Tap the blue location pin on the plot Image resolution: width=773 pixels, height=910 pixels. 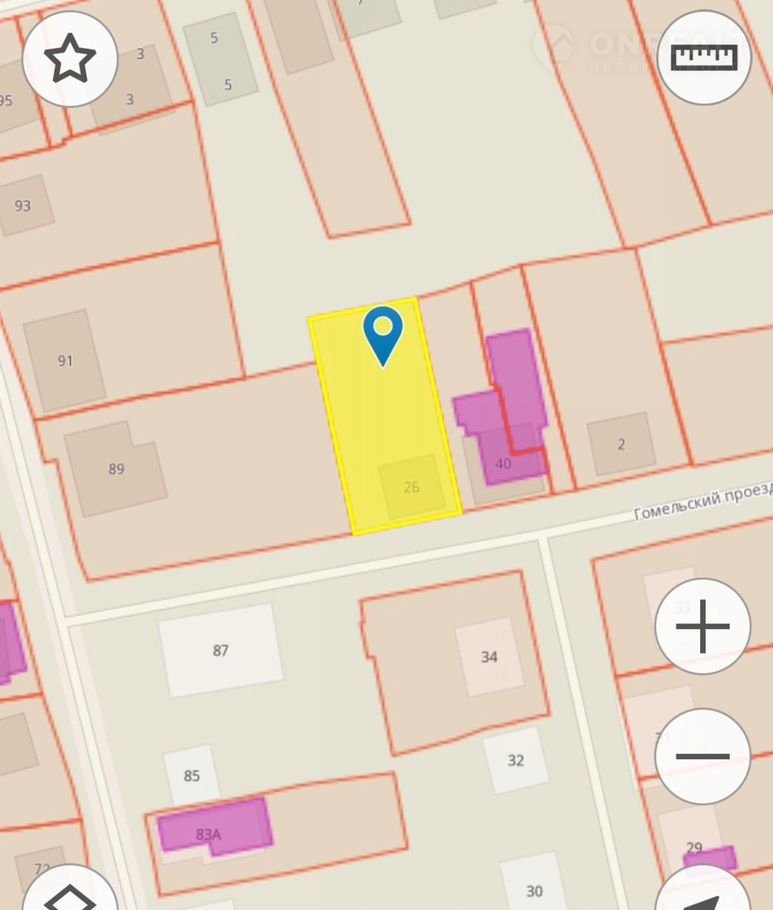[383, 335]
